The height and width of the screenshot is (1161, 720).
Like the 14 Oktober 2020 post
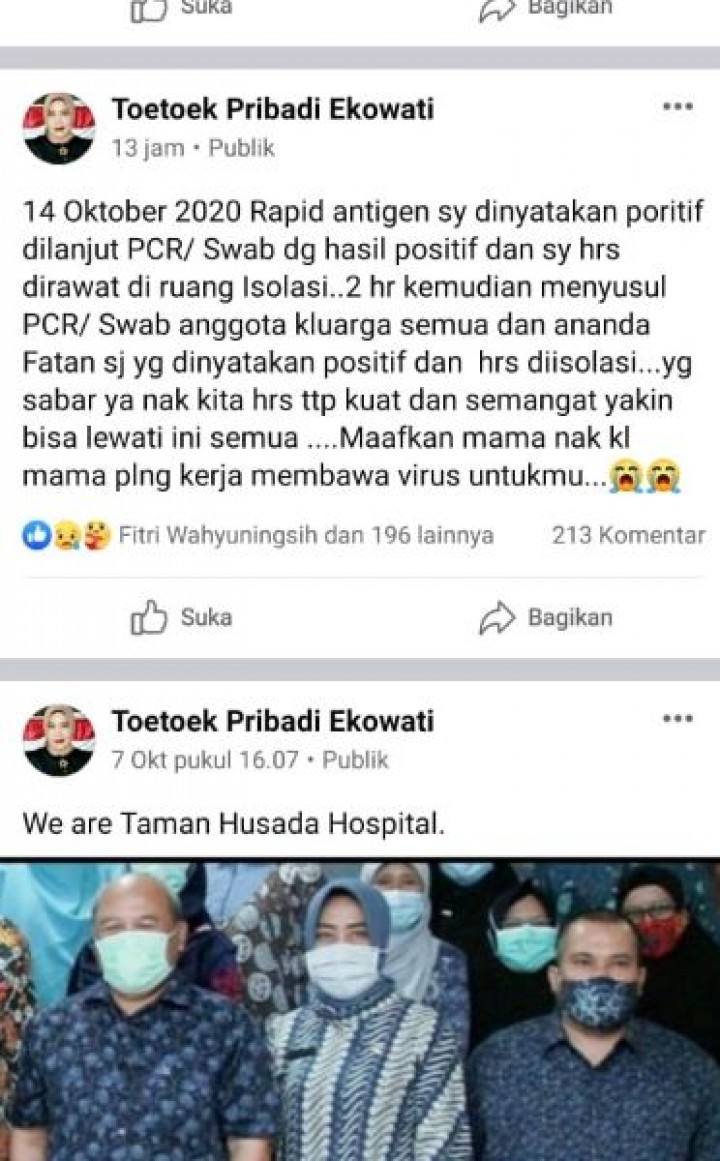[x=181, y=617]
